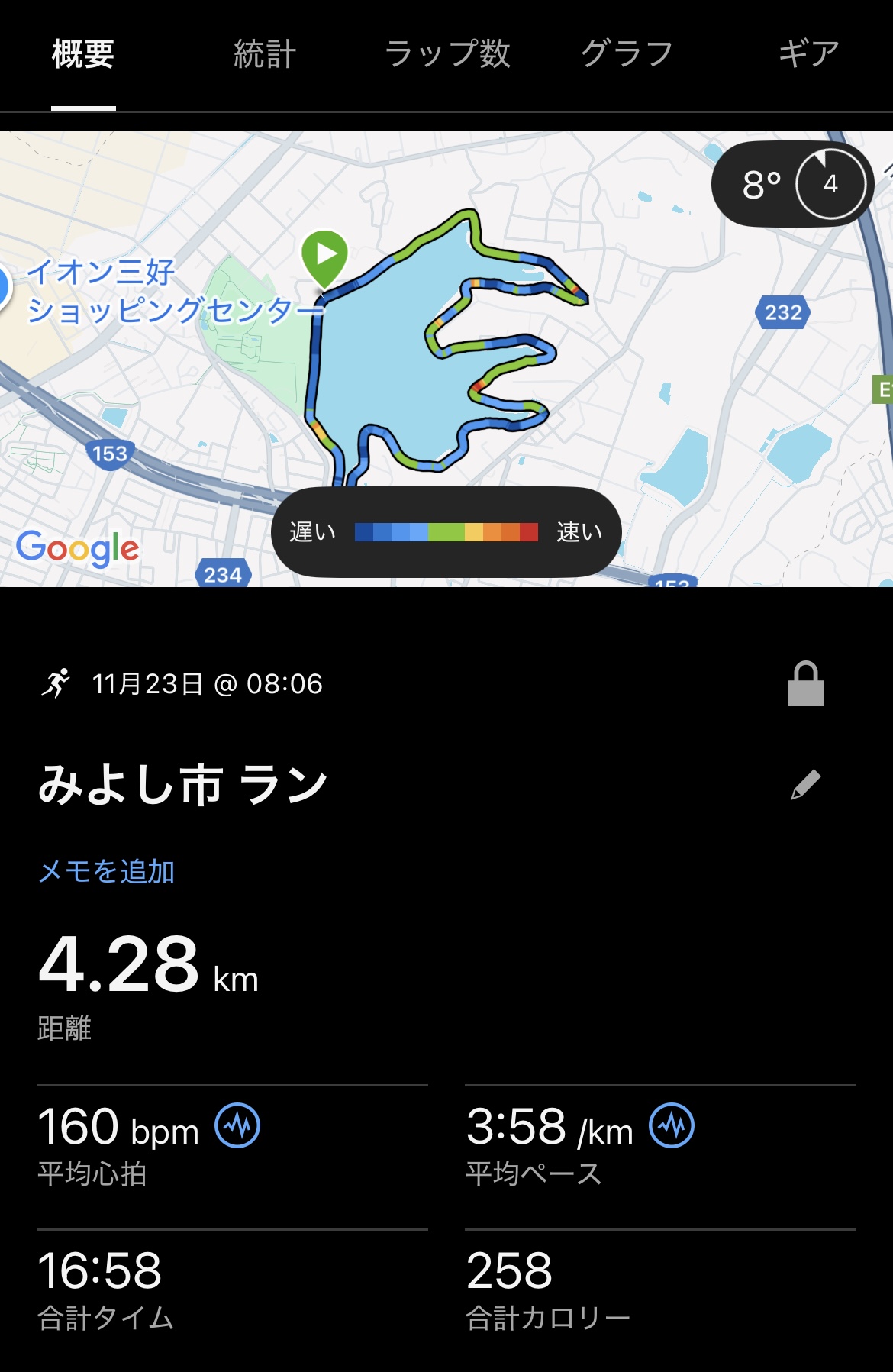The image size is (893, 1372).
Task: Switch to the グラフ tab
Action: [627, 55]
